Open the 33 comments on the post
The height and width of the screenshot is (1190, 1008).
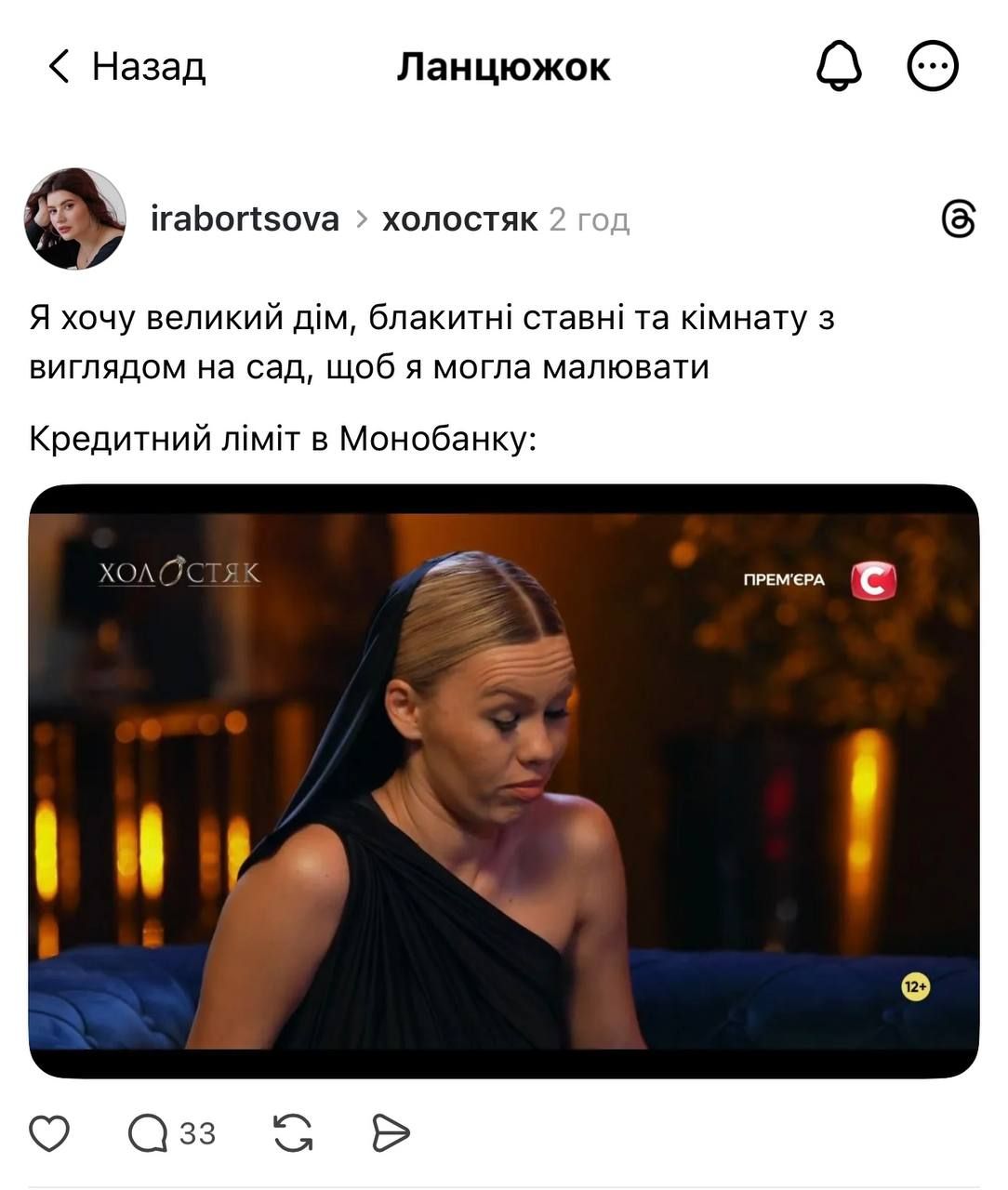[x=171, y=1133]
